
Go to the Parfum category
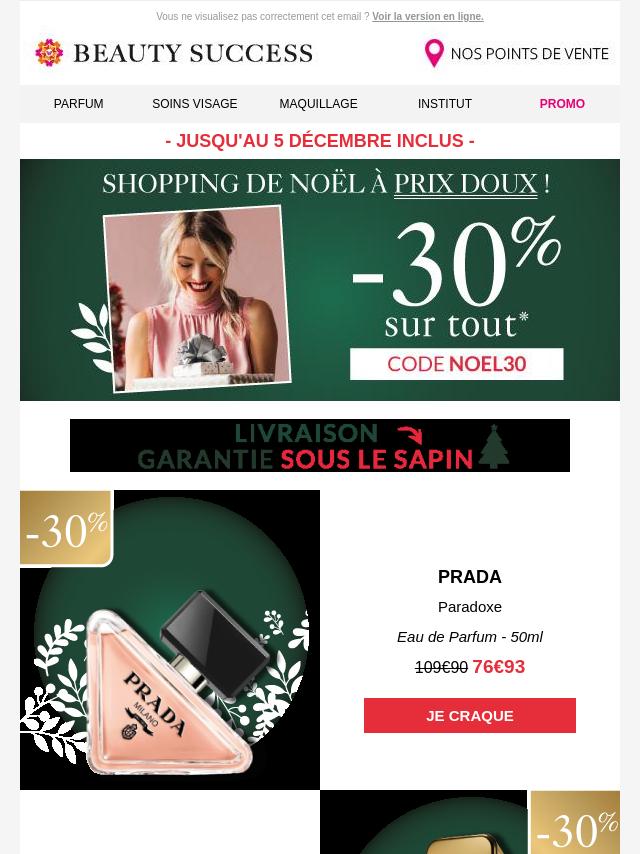(78, 104)
